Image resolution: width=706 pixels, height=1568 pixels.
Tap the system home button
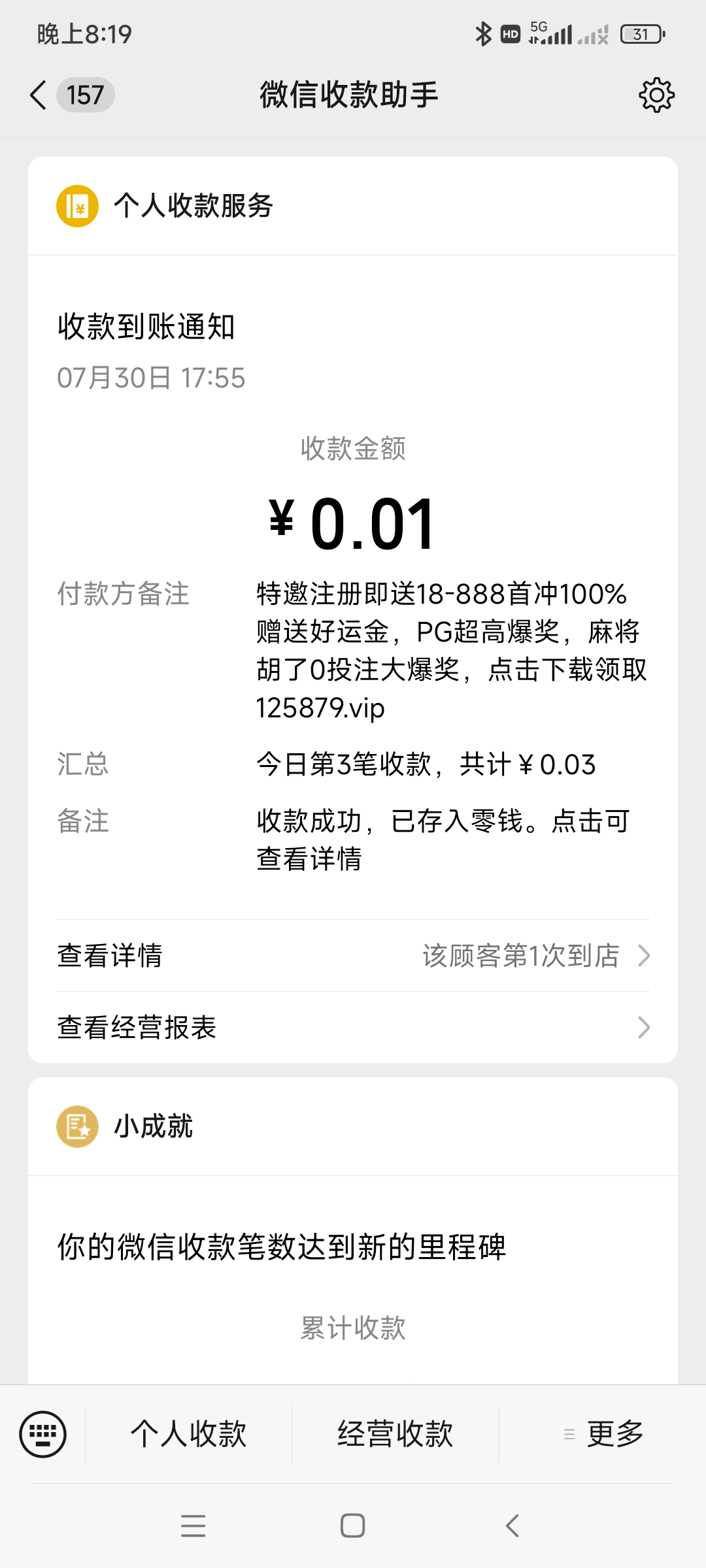353,1526
